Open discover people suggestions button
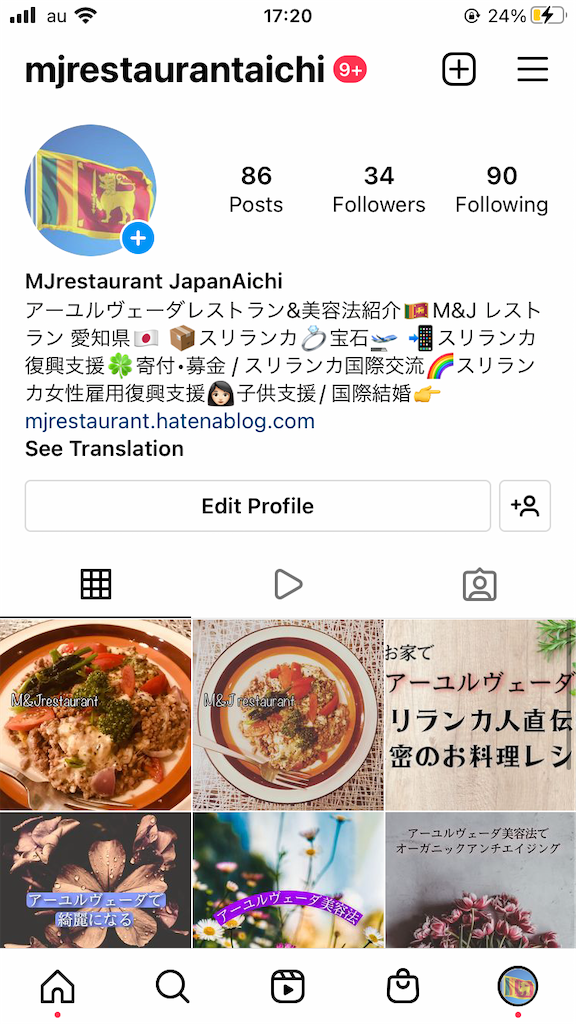Viewport: 576px width, 1024px height. pyautogui.click(x=525, y=506)
